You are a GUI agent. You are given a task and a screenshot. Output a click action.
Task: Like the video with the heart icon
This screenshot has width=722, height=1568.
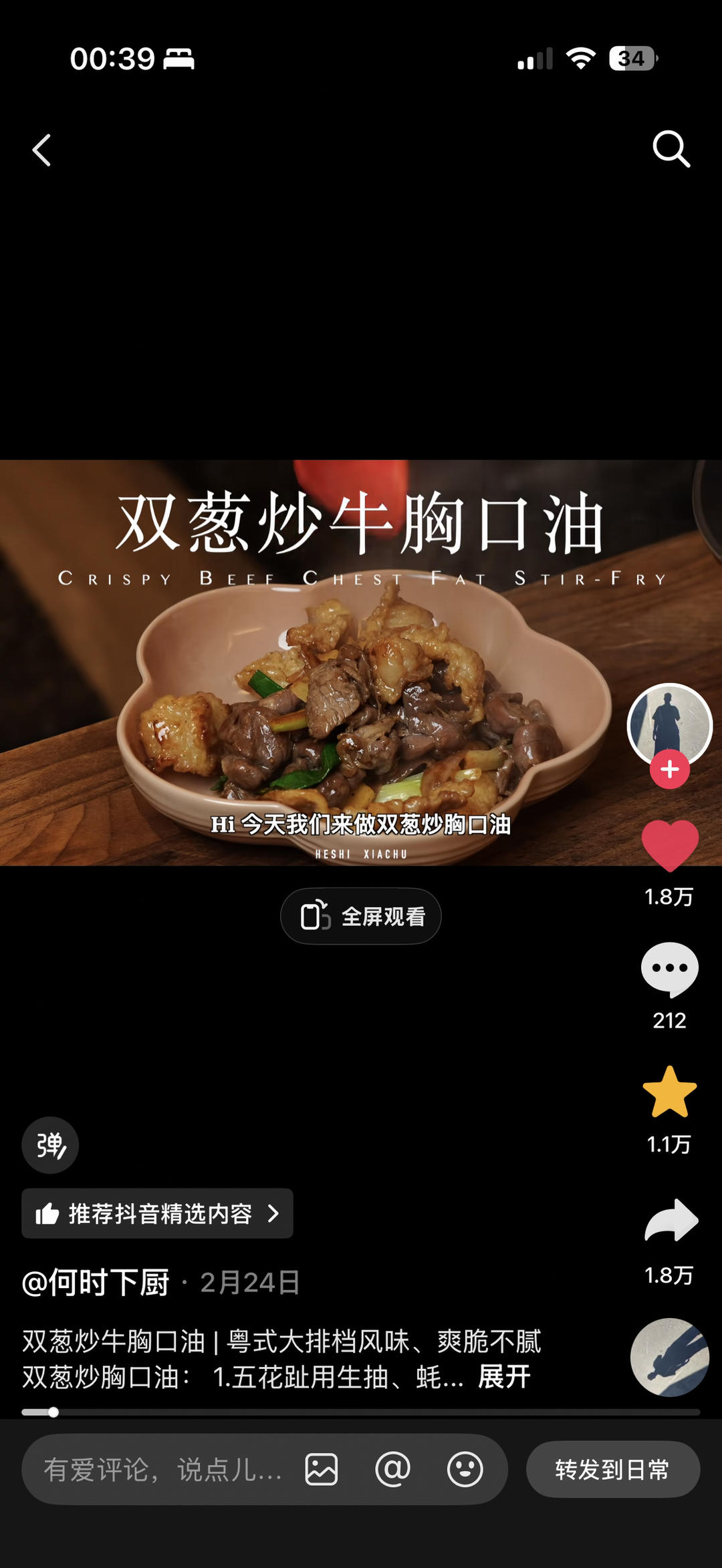click(x=669, y=846)
